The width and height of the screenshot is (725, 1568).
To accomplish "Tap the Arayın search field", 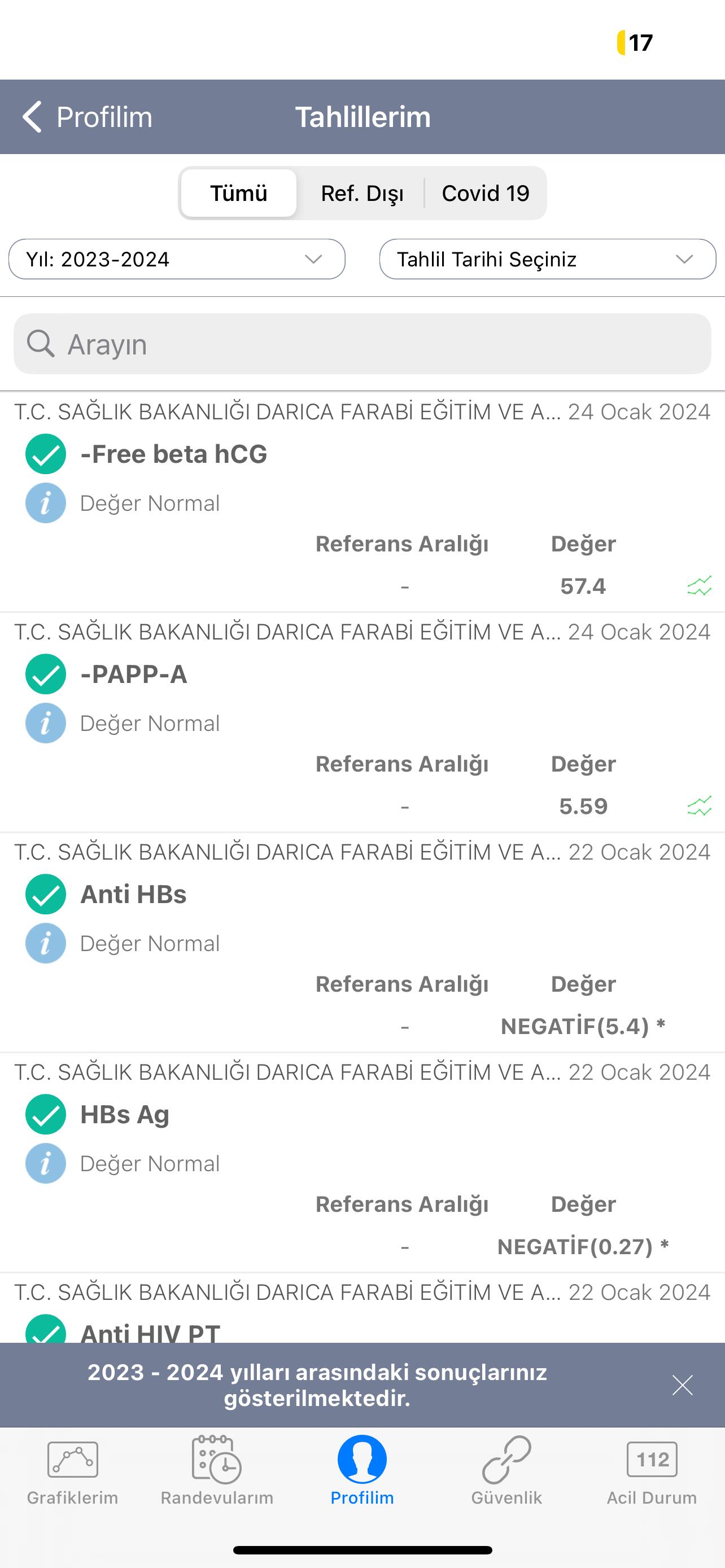I will click(x=362, y=344).
